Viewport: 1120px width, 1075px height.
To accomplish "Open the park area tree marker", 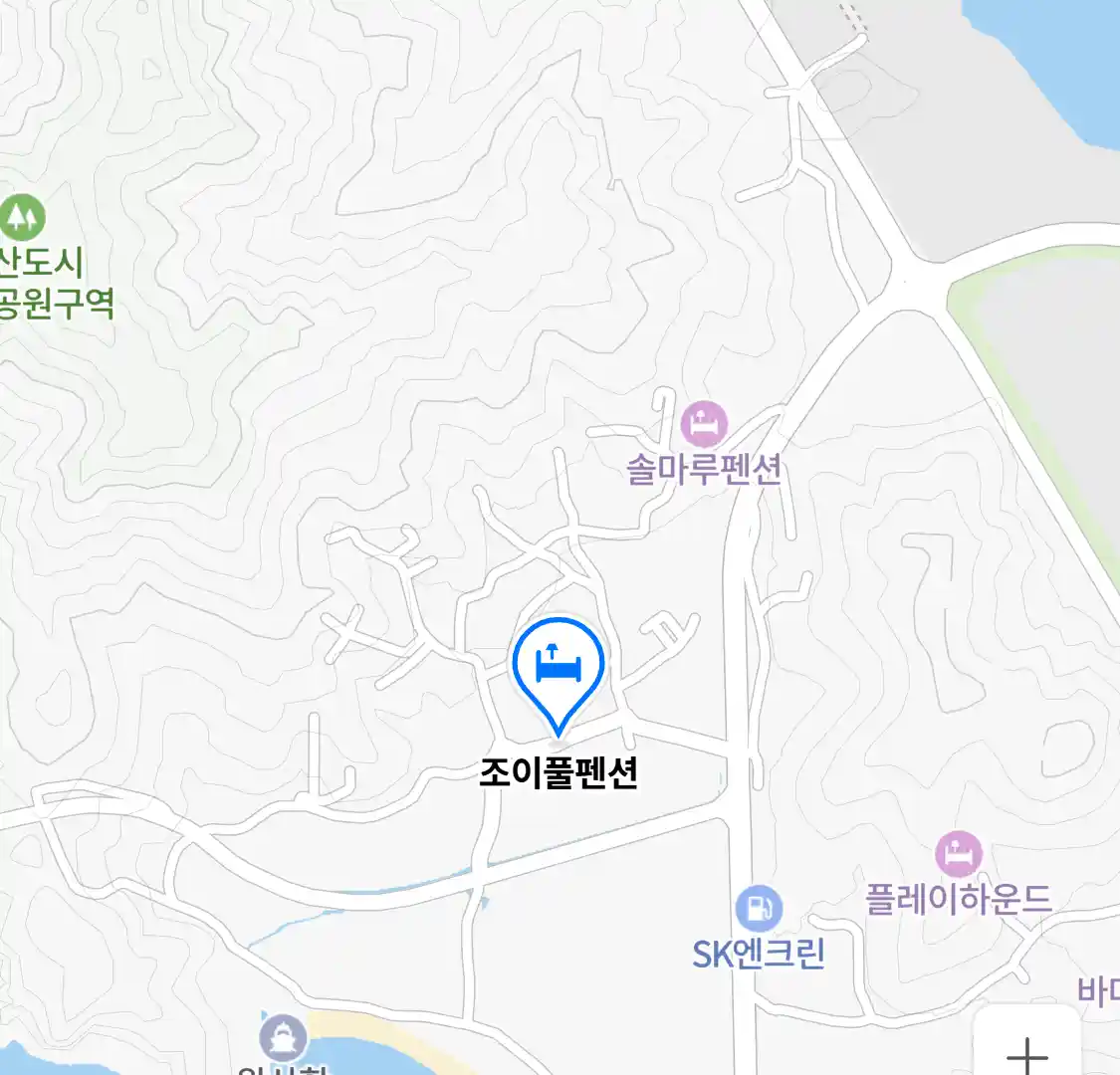I will 22,216.
